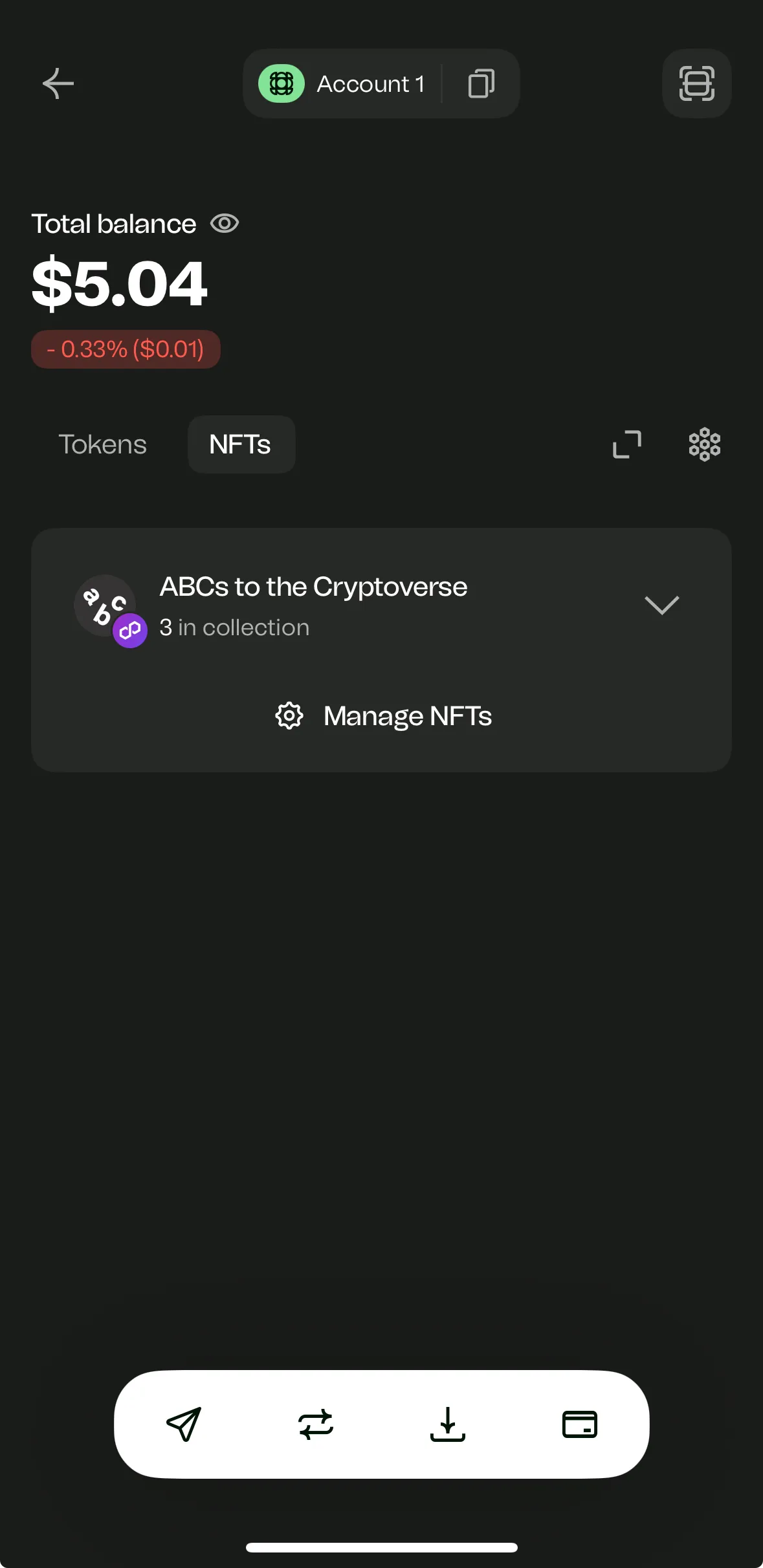The width and height of the screenshot is (763, 1568).
Task: Tap the -0.33% balance change badge
Action: click(x=126, y=349)
